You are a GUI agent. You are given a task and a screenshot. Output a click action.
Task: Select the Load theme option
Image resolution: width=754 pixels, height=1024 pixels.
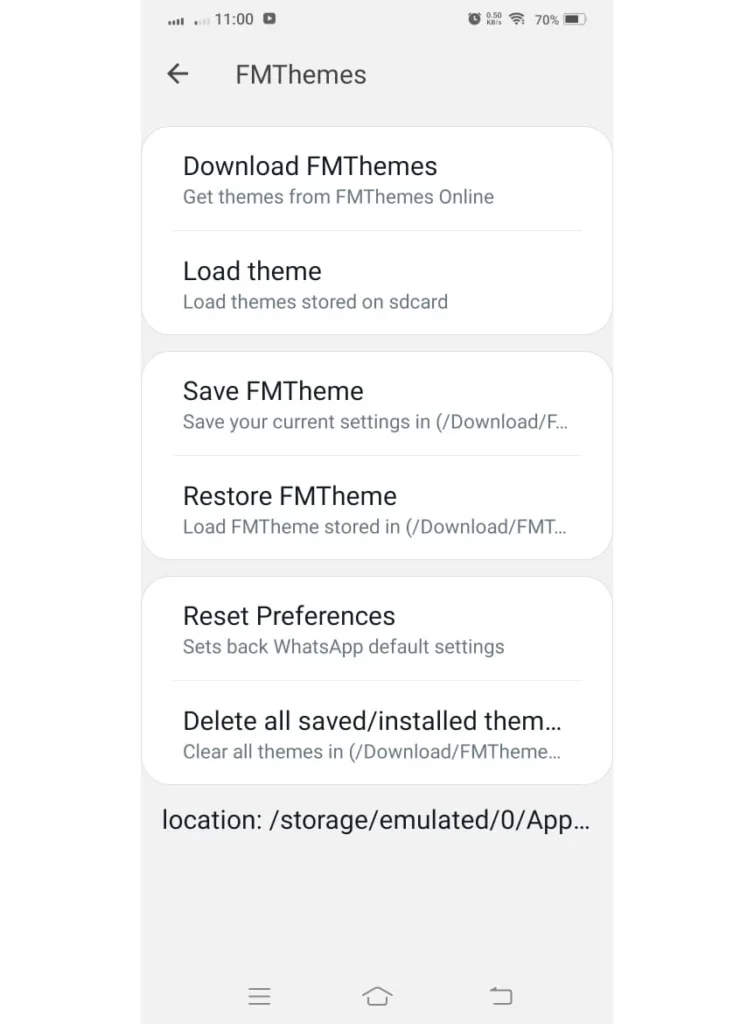pyautogui.click(x=376, y=284)
